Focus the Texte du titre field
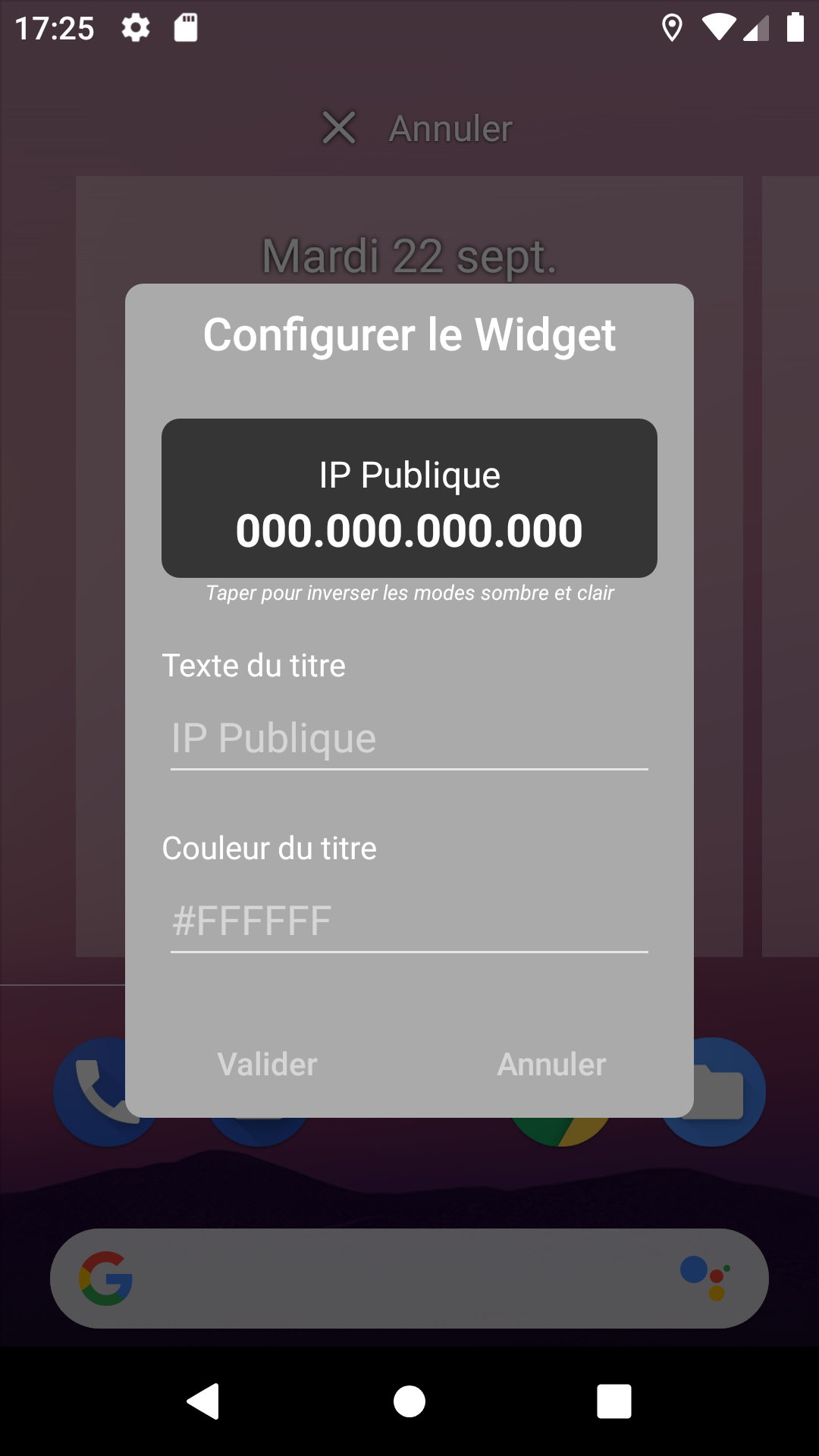The height and width of the screenshot is (1456, 819). (x=409, y=739)
